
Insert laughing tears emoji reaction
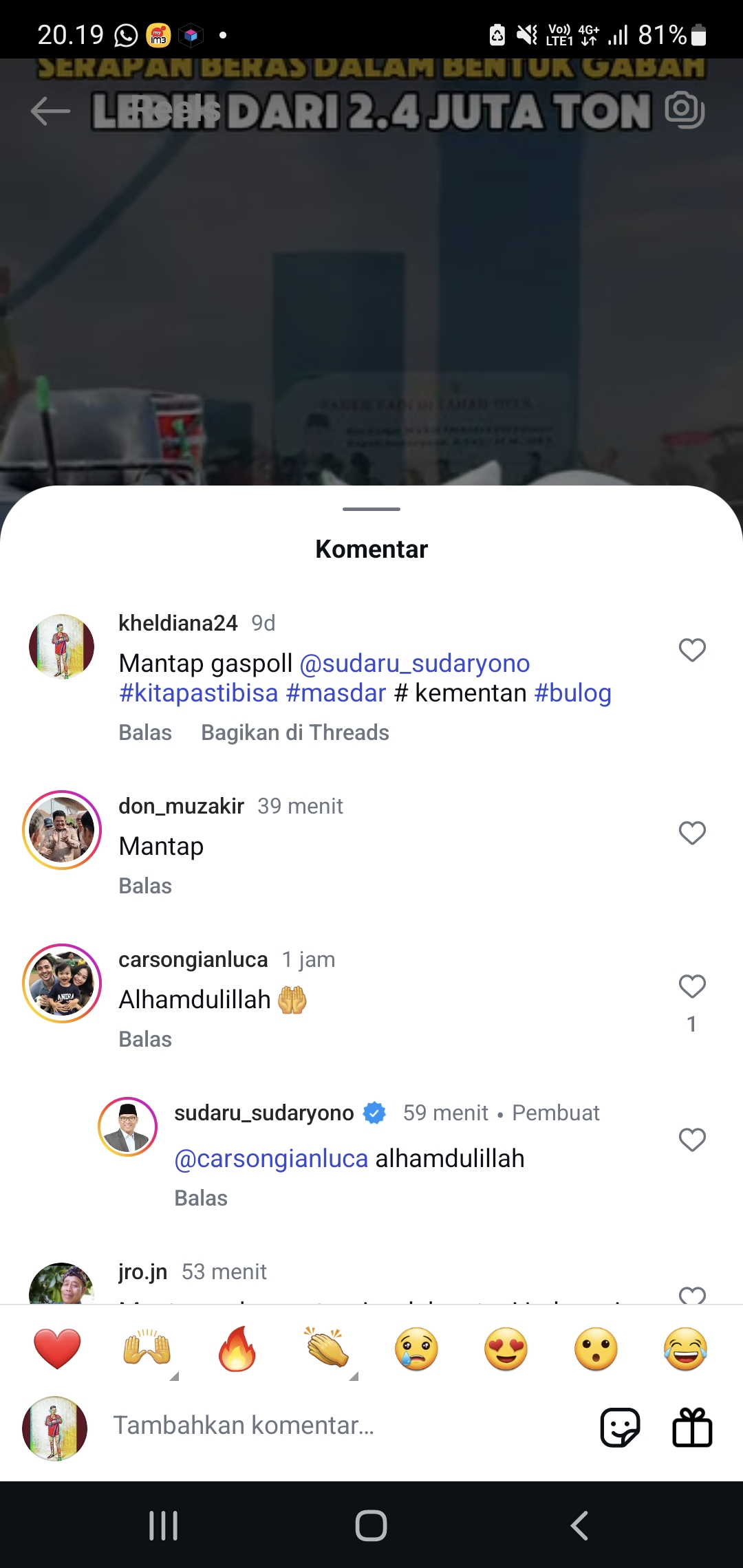pyautogui.click(x=686, y=1349)
